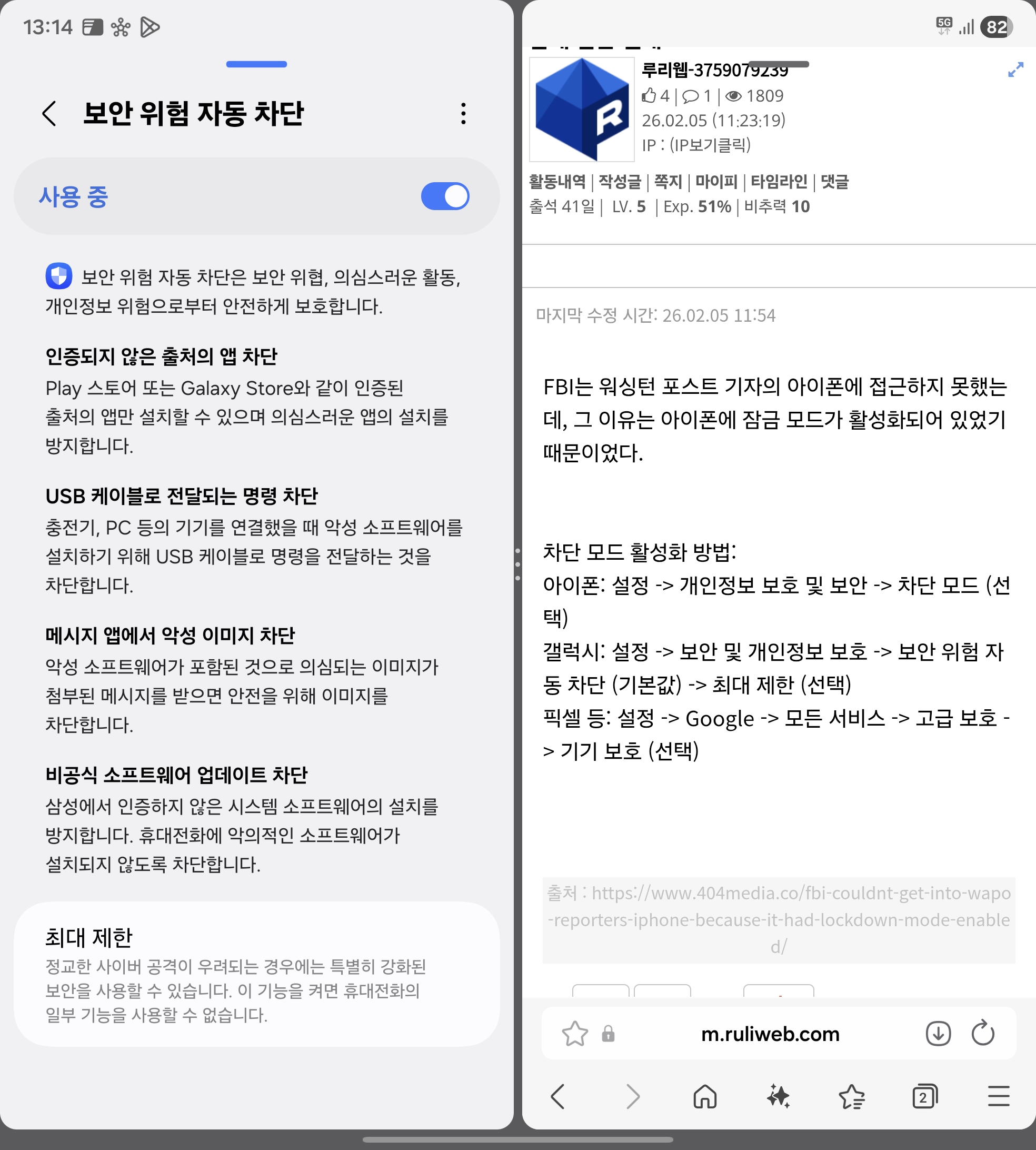Image resolution: width=1036 pixels, height=1150 pixels.
Task: Go to the browser home page
Action: pos(705,1096)
